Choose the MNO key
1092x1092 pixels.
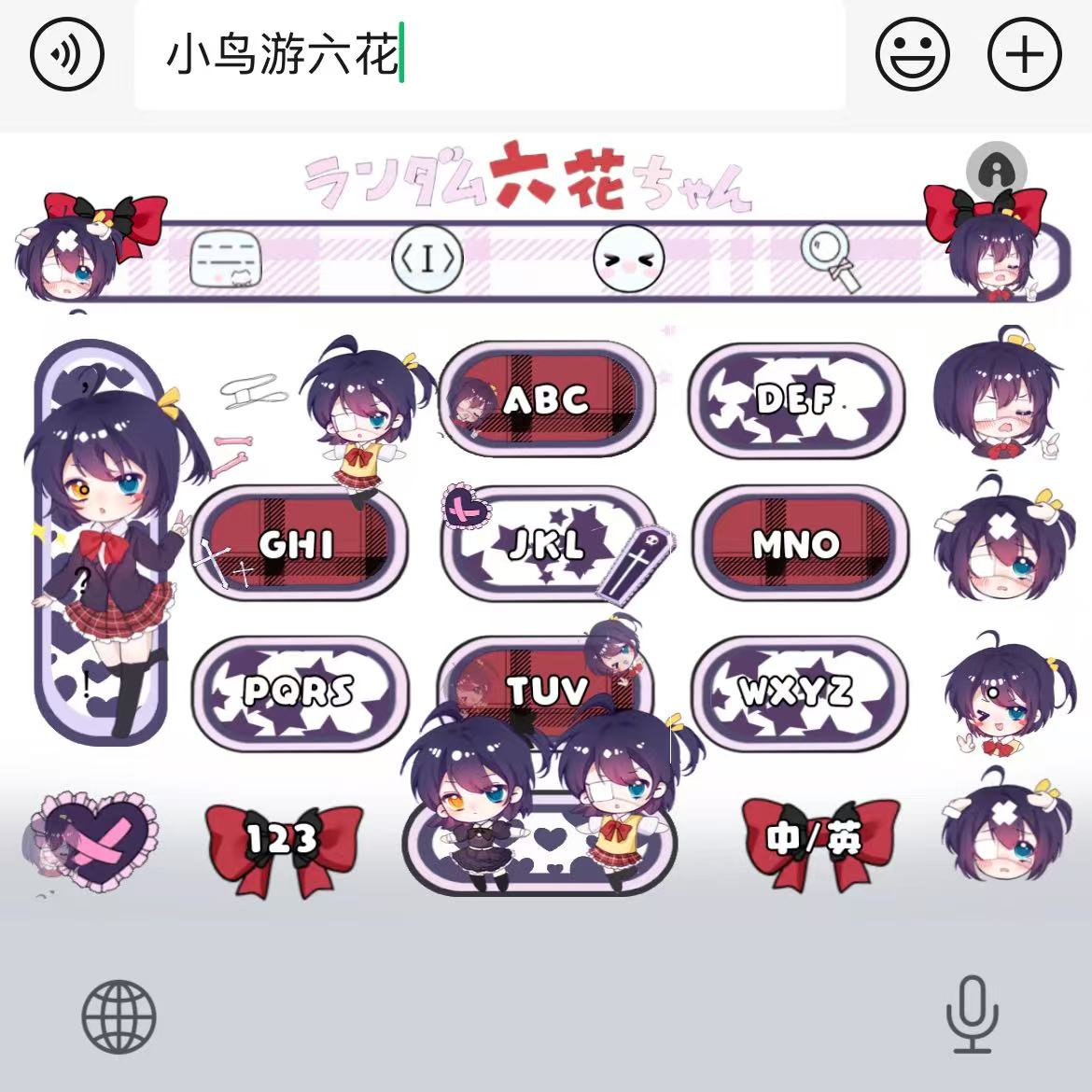(x=796, y=544)
